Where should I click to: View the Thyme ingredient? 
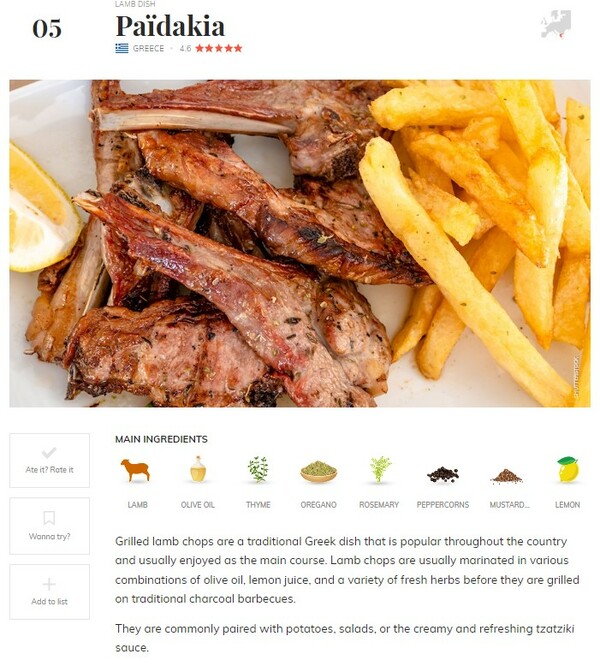point(258,478)
